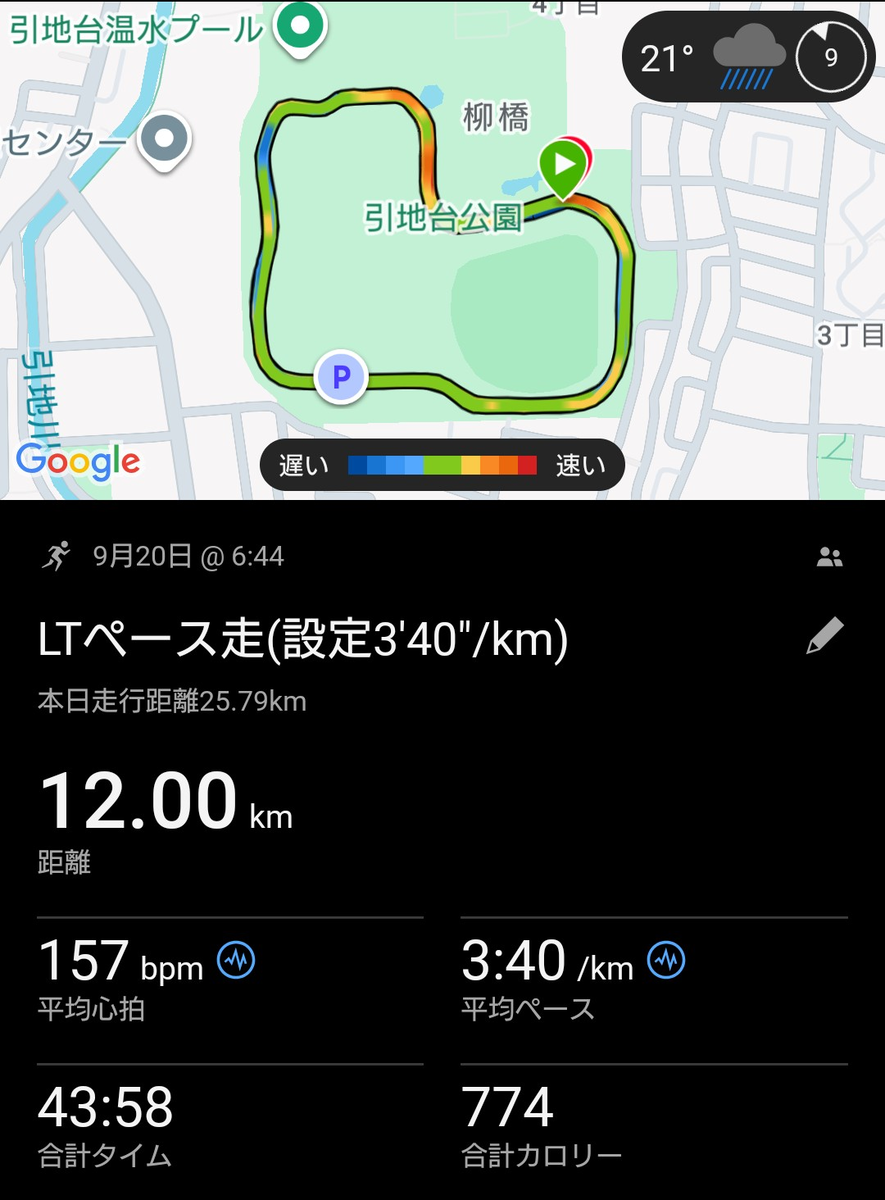Open the weather details widget showing 21°
Viewport: 885px width, 1200px height.
coord(749,58)
